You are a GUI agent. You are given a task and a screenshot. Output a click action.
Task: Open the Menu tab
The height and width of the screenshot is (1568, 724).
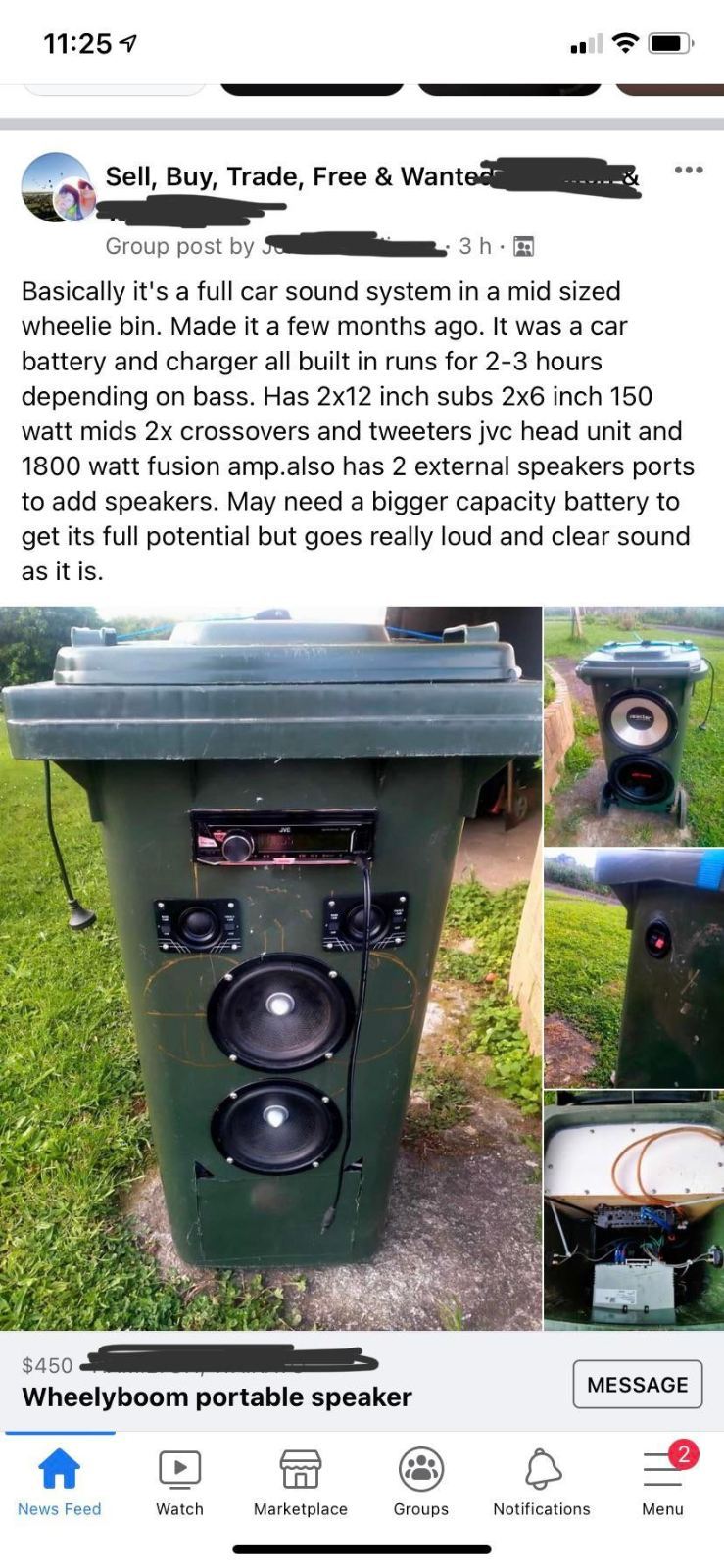[x=663, y=1482]
